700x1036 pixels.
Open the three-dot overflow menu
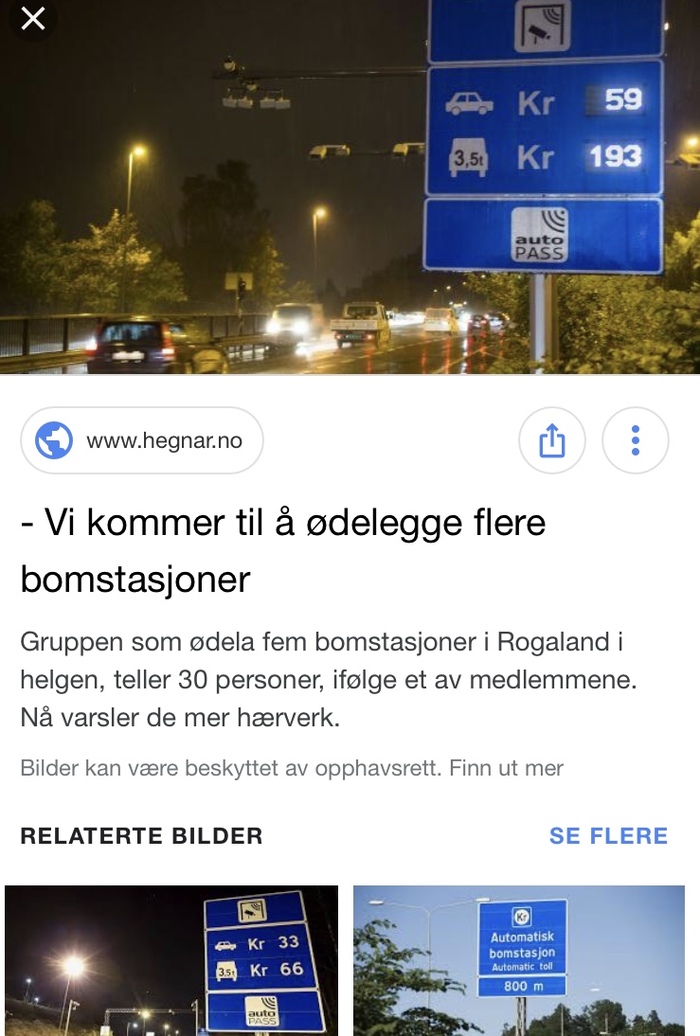(635, 440)
